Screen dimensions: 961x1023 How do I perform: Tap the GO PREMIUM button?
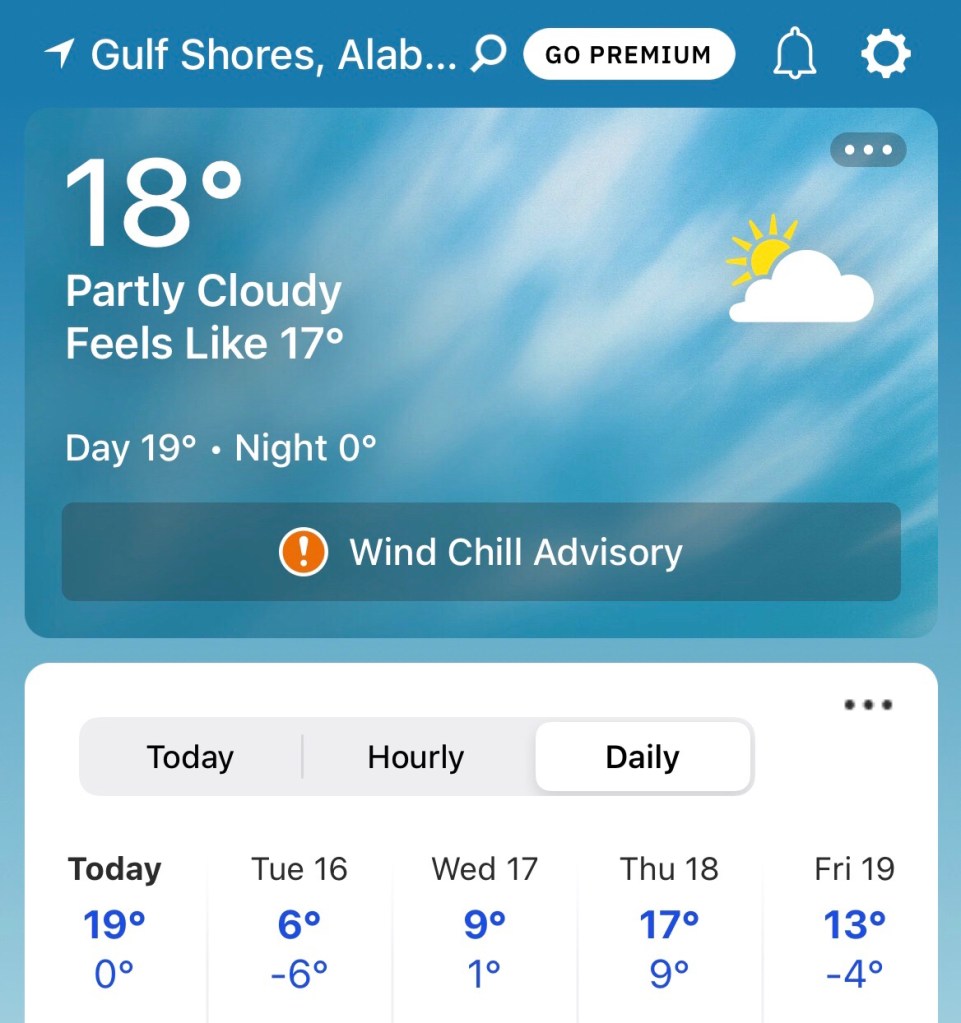pyautogui.click(x=628, y=54)
